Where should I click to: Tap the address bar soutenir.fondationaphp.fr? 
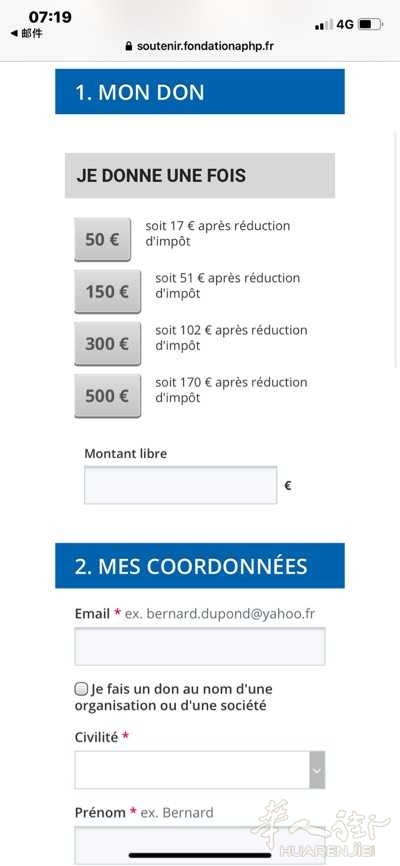coord(199,46)
